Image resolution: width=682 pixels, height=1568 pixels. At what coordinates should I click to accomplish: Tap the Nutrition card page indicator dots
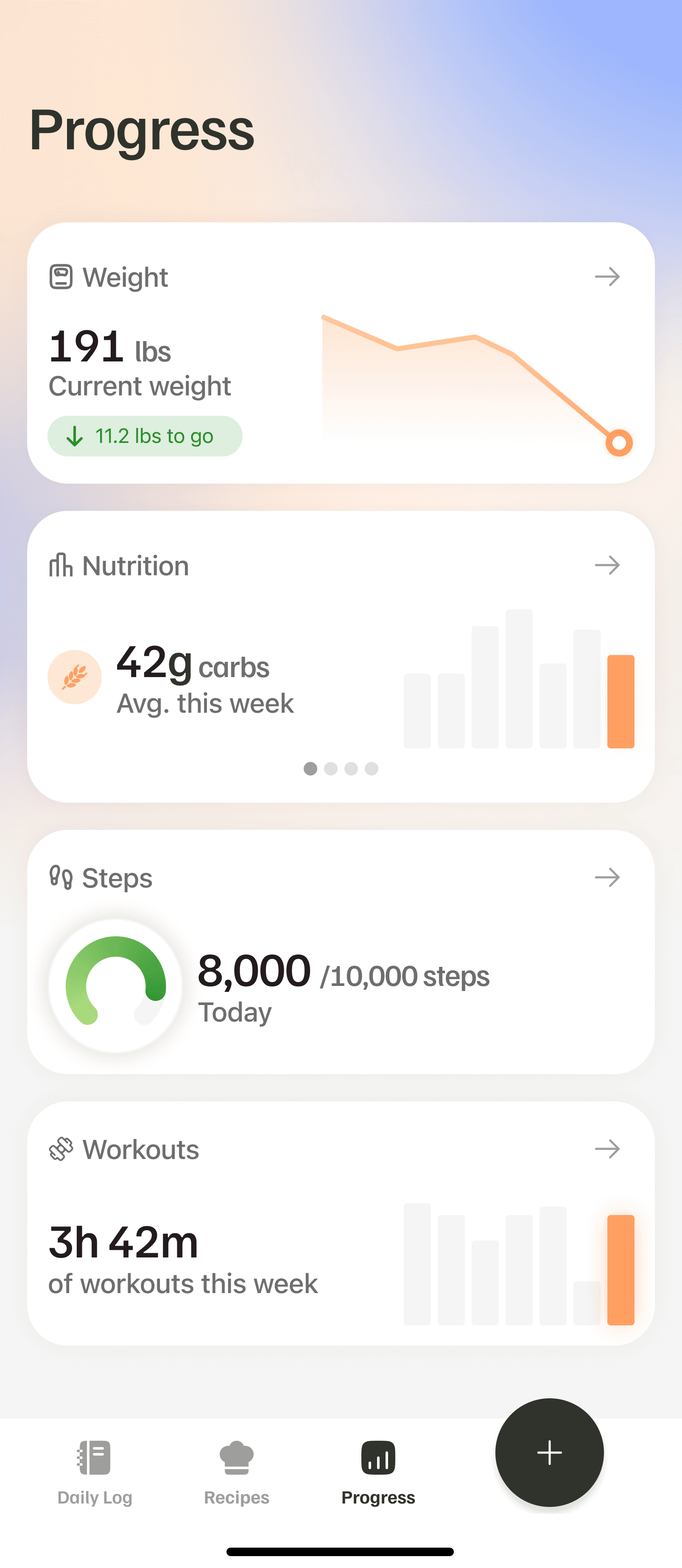341,769
